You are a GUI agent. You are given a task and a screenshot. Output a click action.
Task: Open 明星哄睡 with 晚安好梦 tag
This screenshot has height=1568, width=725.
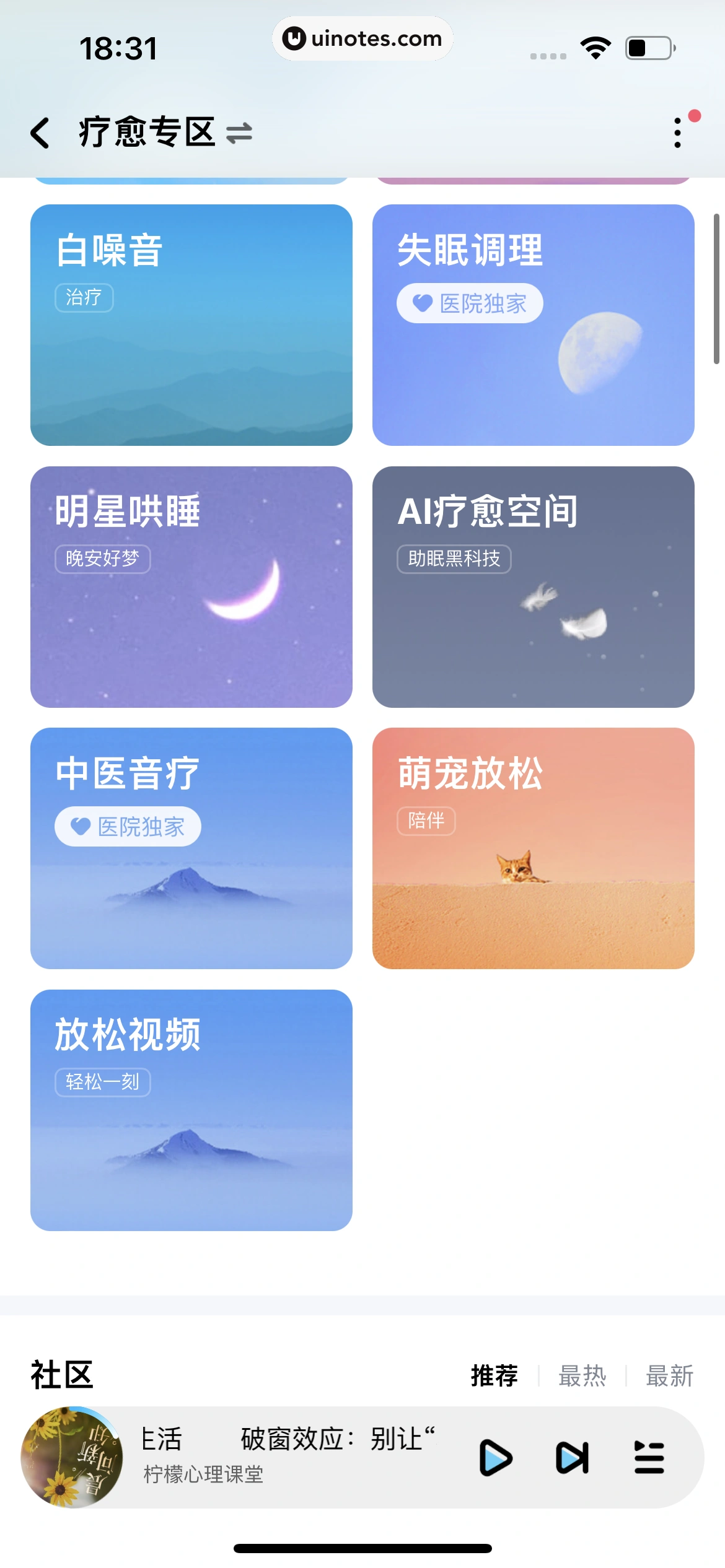point(191,588)
